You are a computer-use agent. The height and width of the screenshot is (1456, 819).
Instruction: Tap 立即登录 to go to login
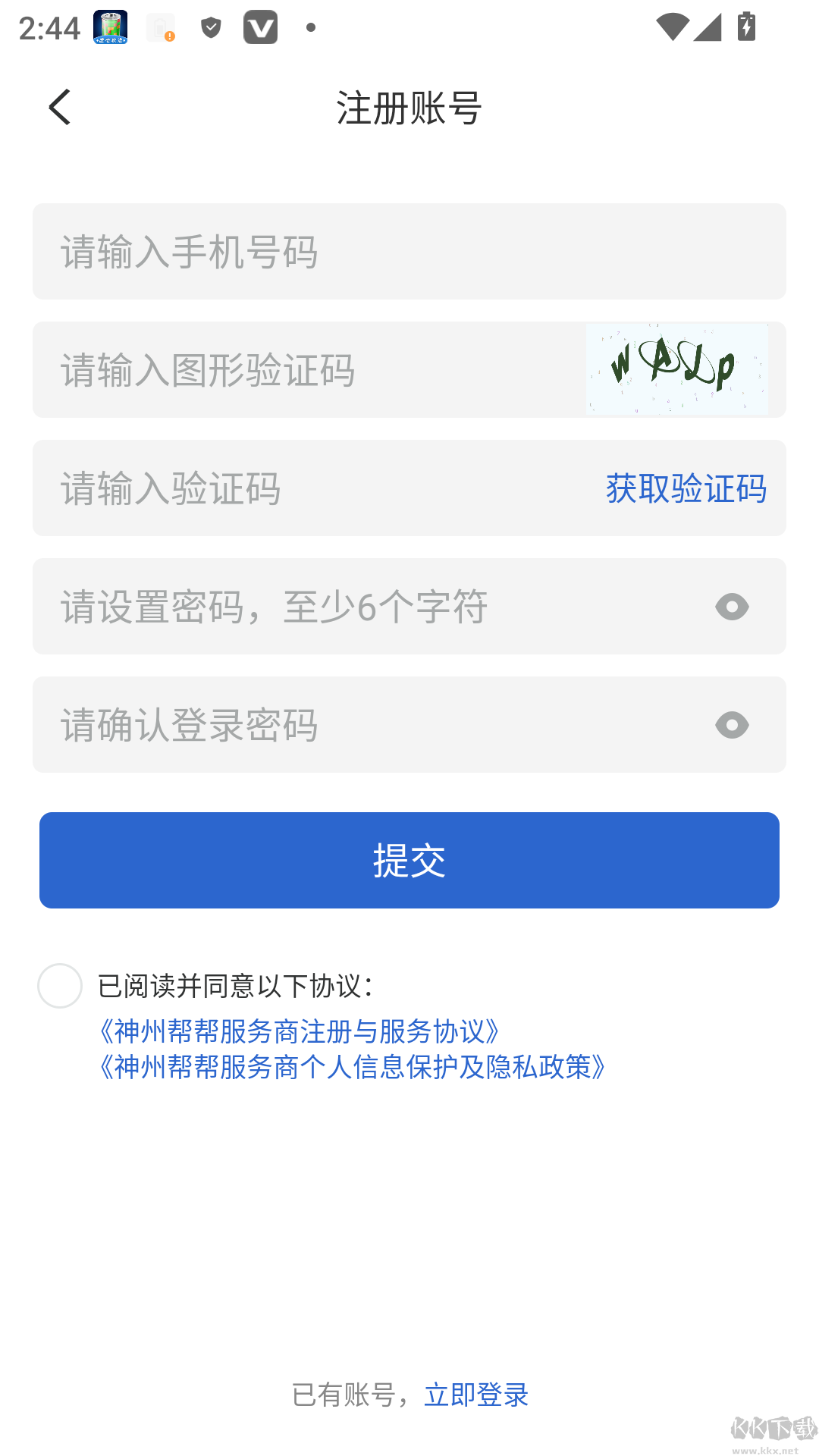476,1394
